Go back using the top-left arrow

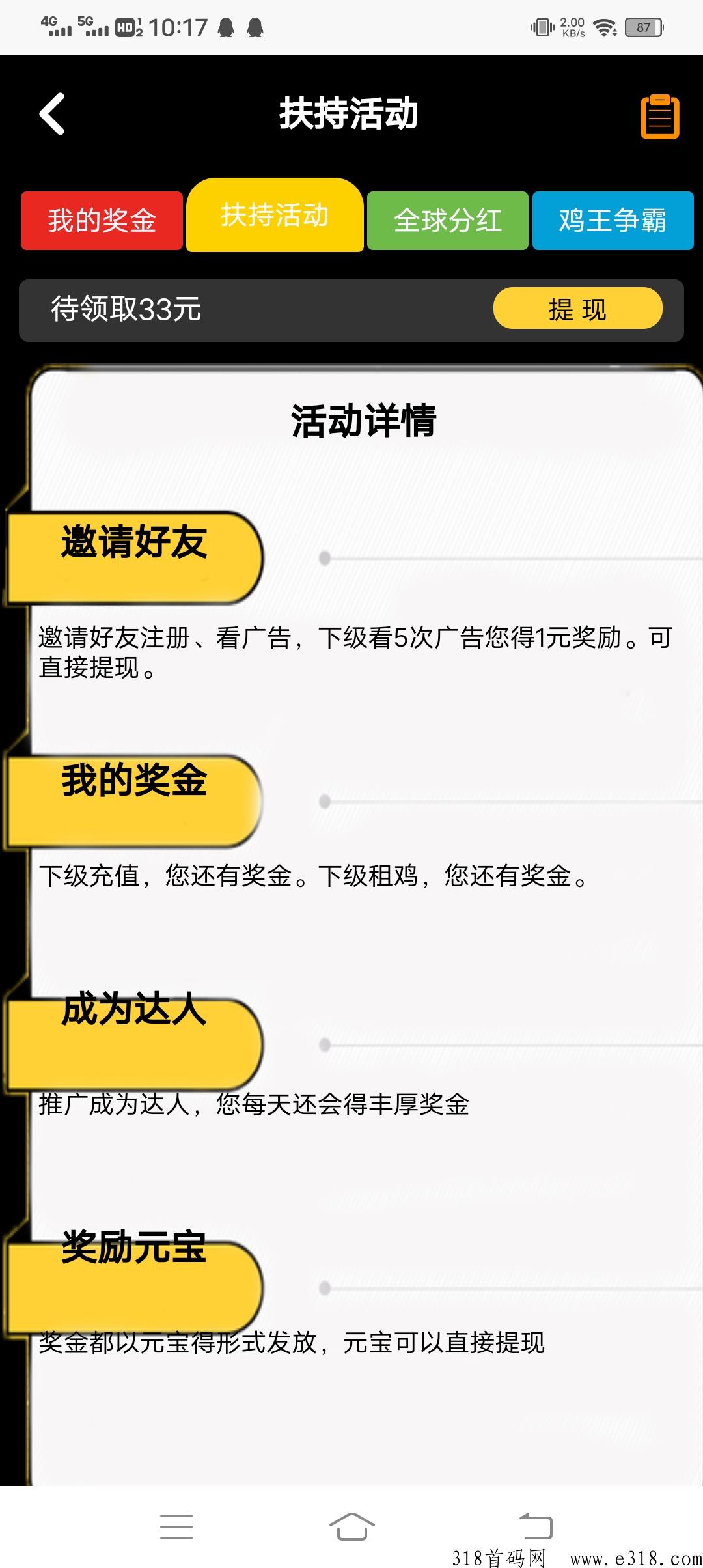[x=52, y=114]
